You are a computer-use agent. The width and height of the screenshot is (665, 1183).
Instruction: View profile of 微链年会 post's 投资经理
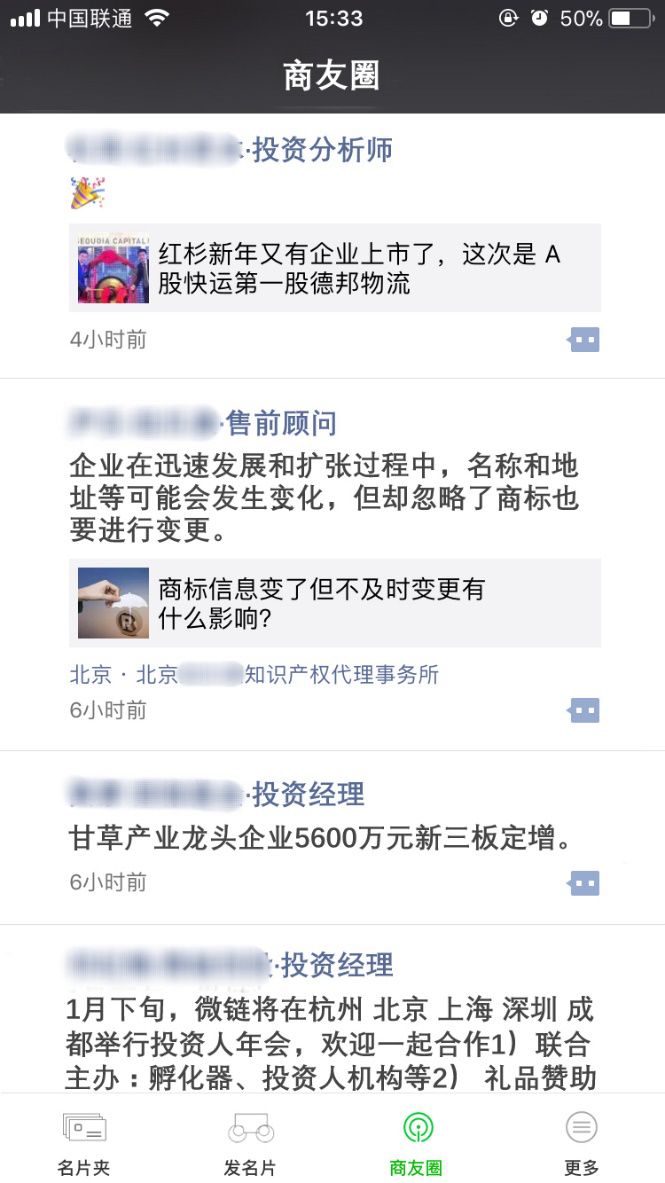[x=231, y=965]
